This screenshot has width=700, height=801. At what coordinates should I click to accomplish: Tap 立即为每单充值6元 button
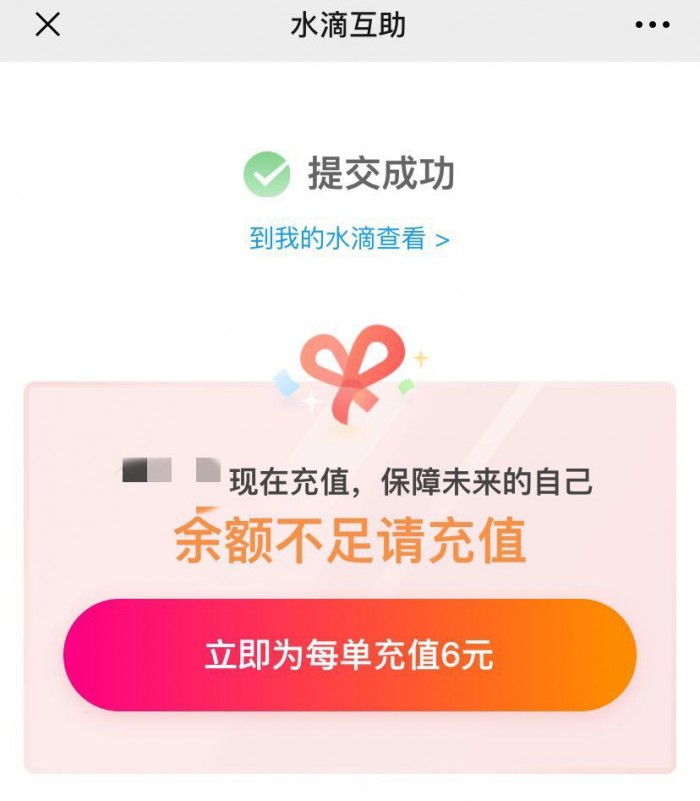tap(349, 655)
